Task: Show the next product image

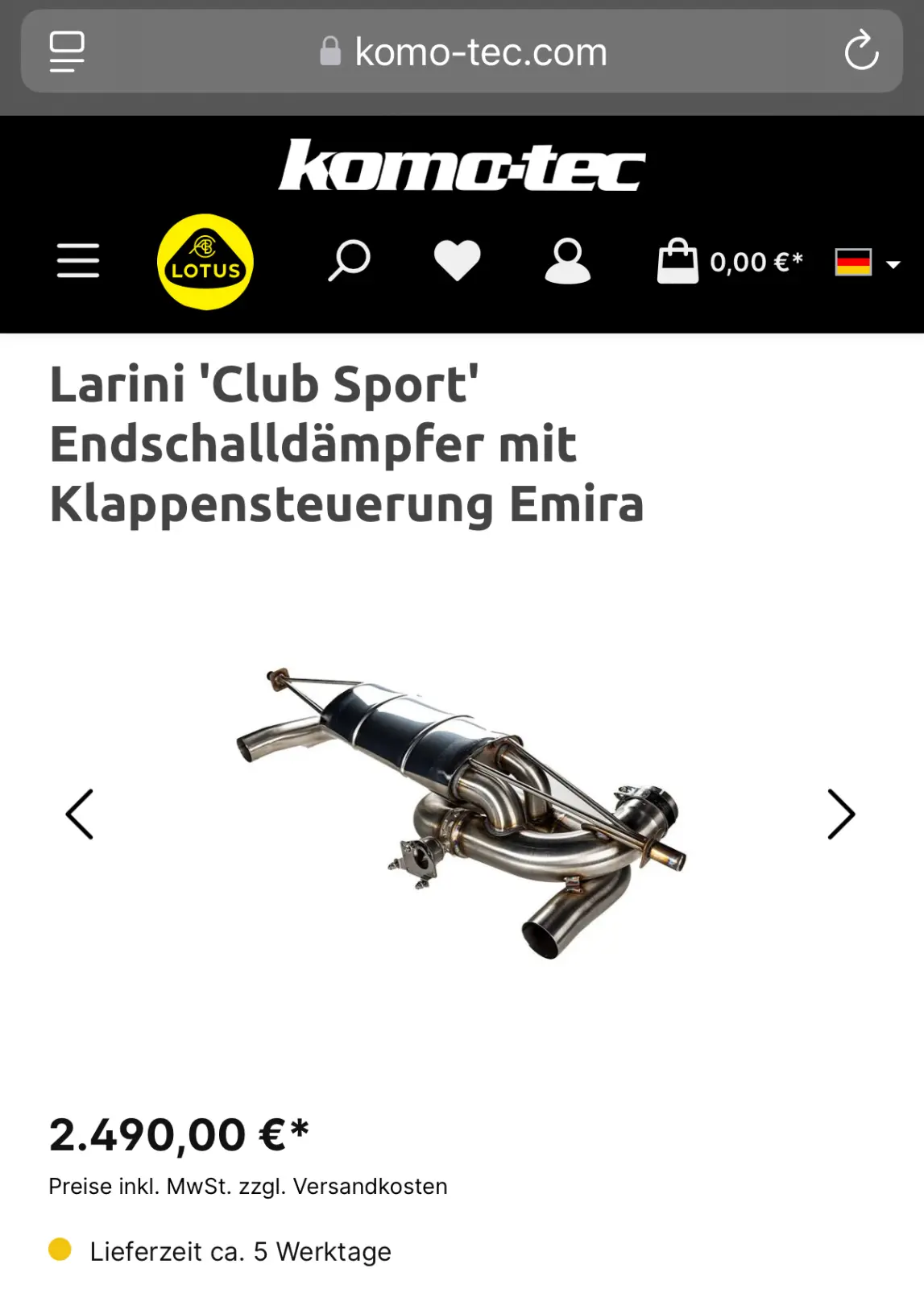Action: pyautogui.click(x=841, y=814)
